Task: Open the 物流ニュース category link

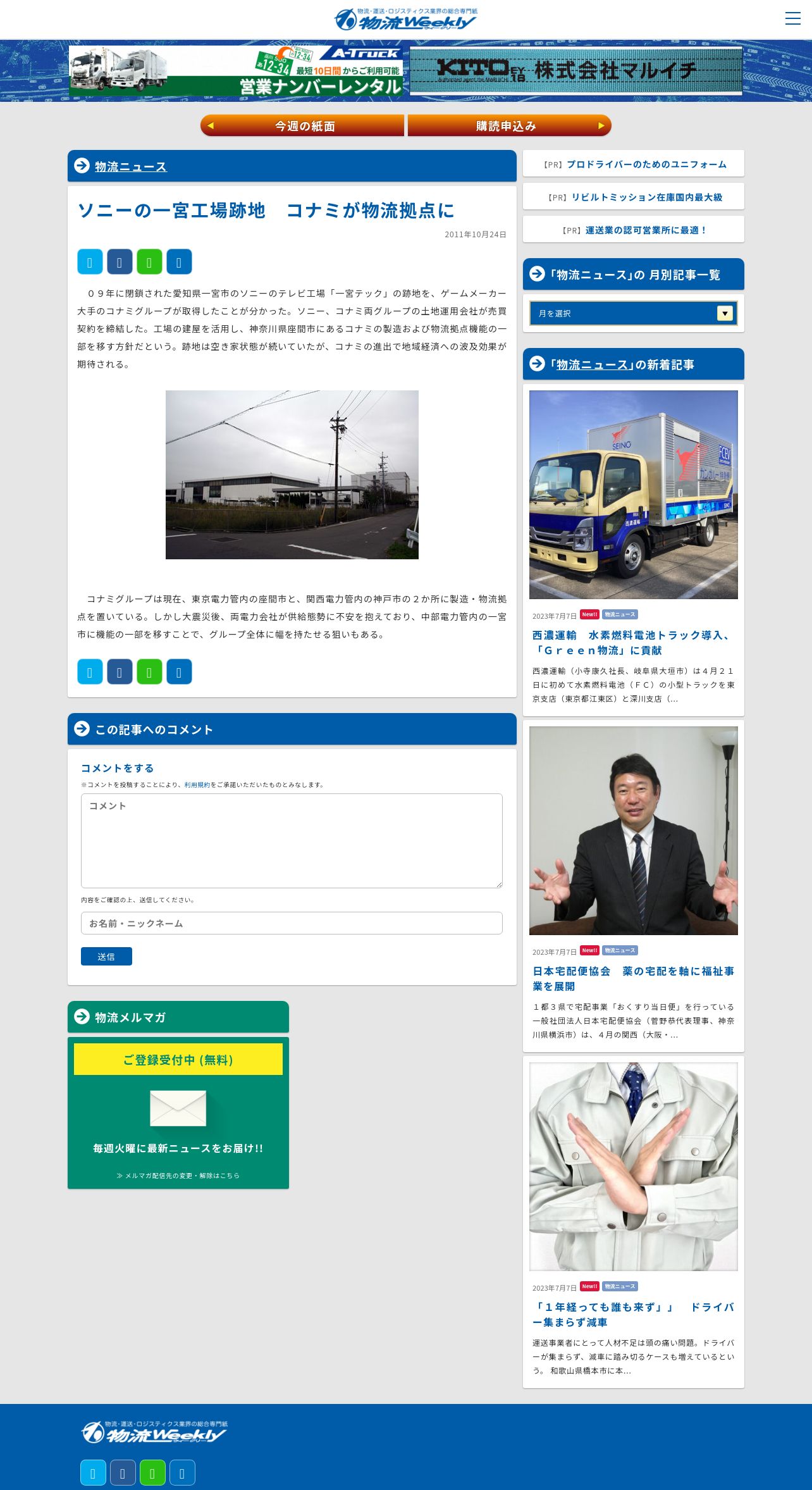Action: 131,166
